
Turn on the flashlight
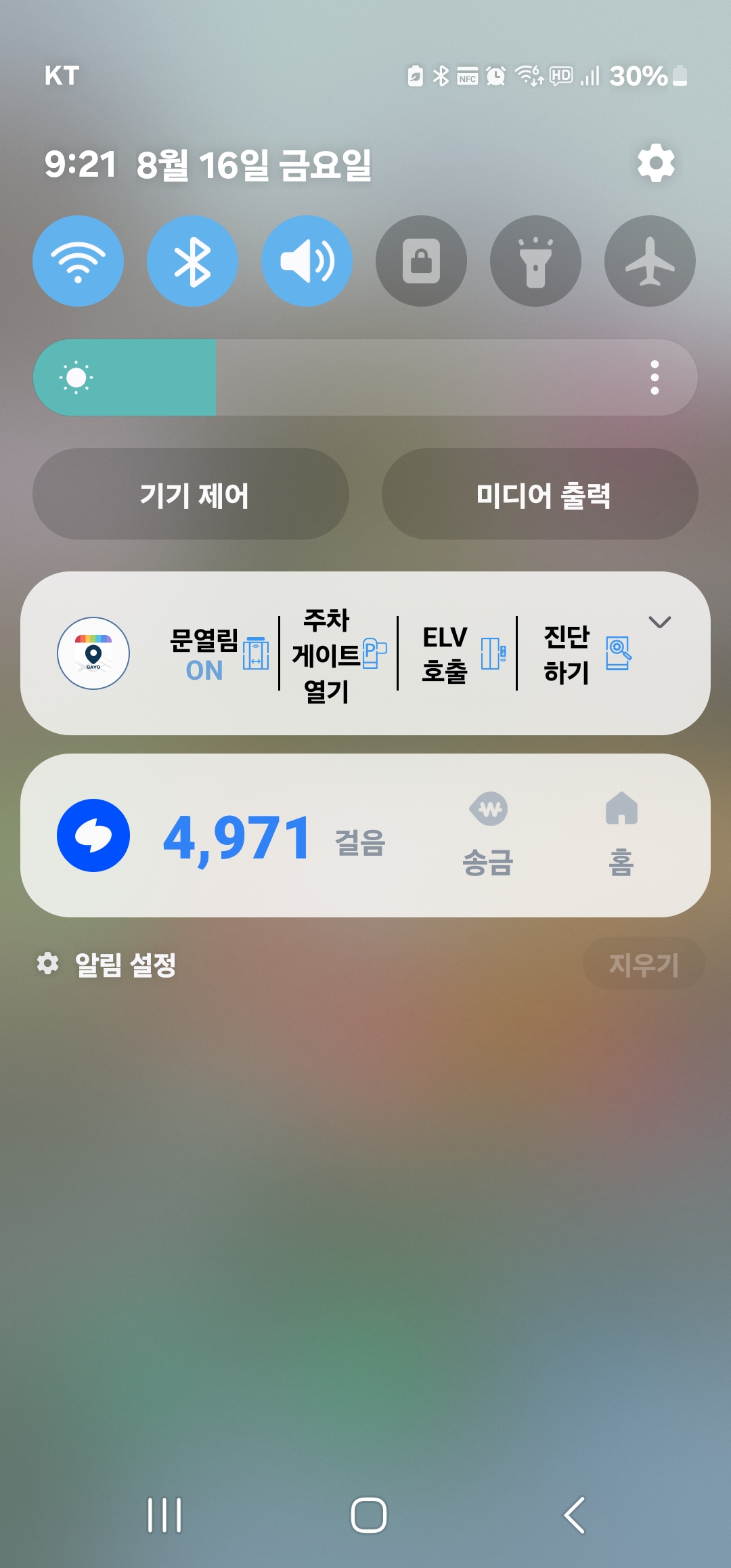click(535, 261)
